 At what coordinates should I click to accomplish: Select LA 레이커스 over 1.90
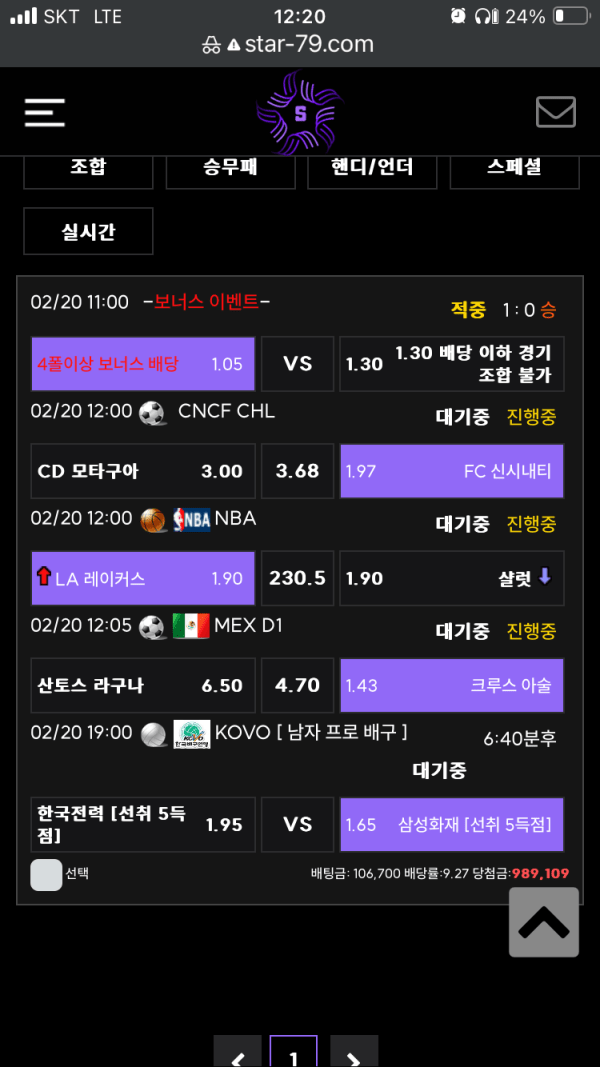pos(144,578)
